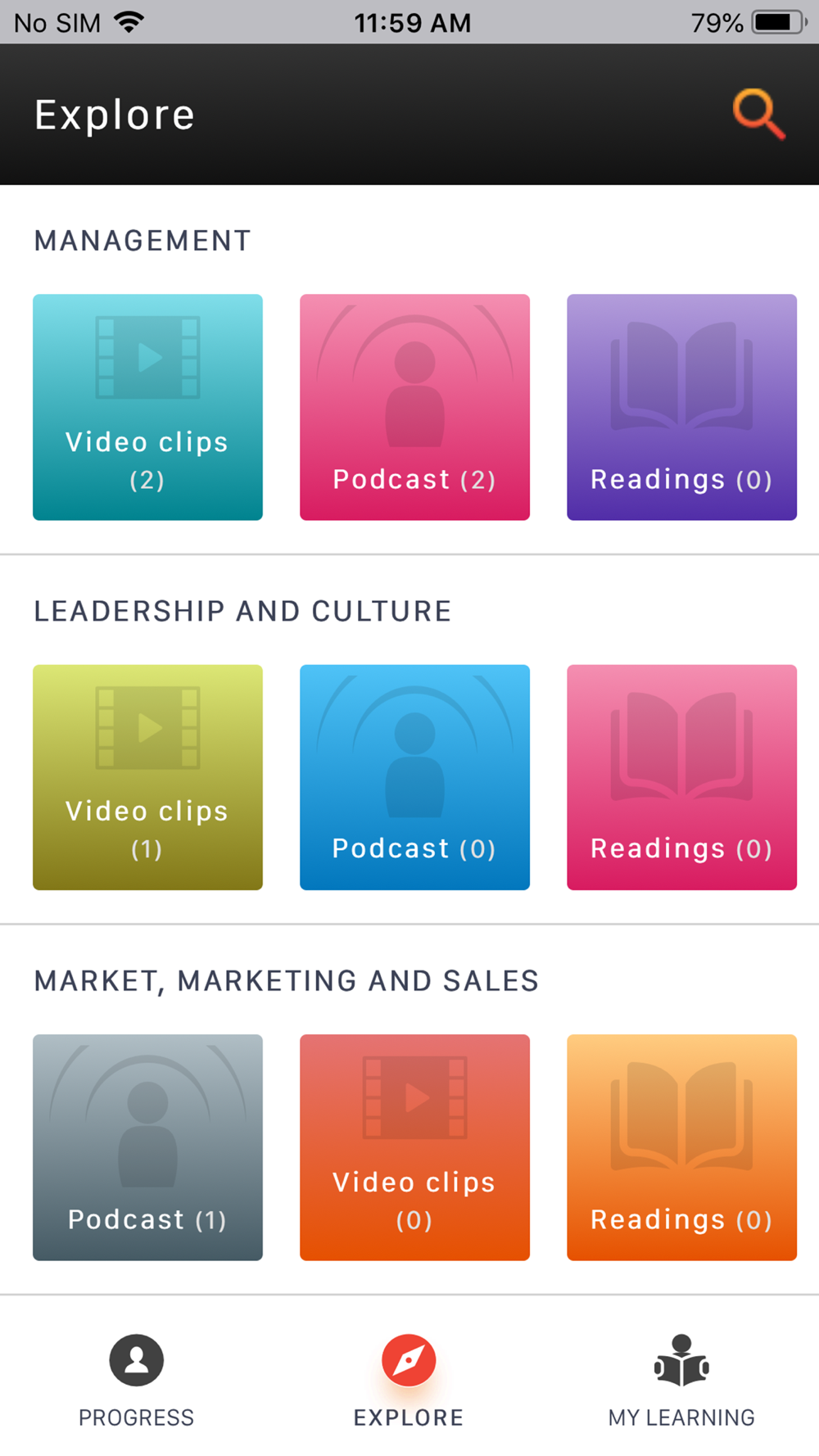Open Management Podcast tile

pyautogui.click(x=414, y=407)
